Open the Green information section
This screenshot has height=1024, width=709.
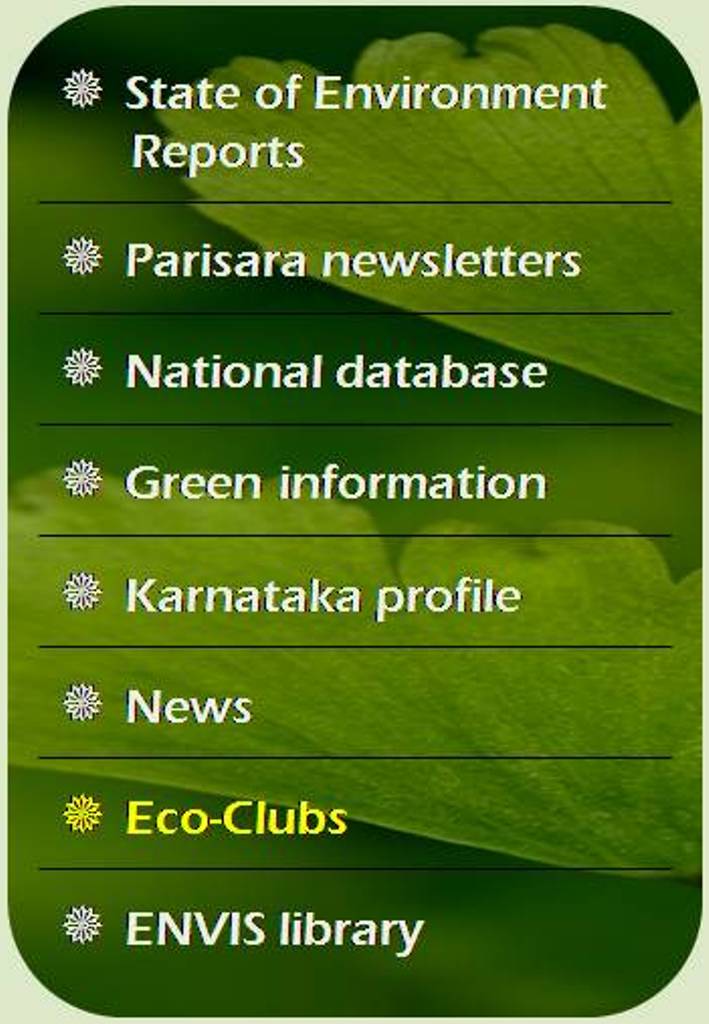[335, 483]
